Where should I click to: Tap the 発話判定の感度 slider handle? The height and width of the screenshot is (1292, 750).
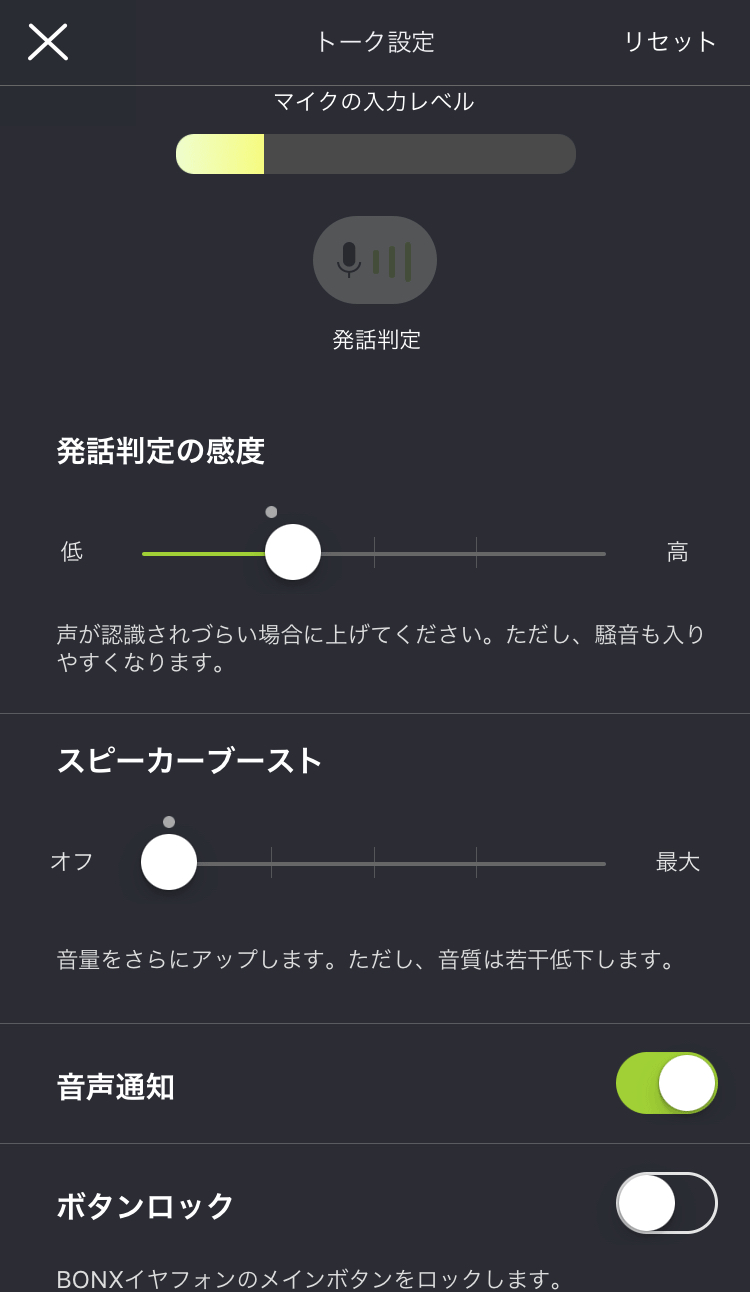(293, 552)
